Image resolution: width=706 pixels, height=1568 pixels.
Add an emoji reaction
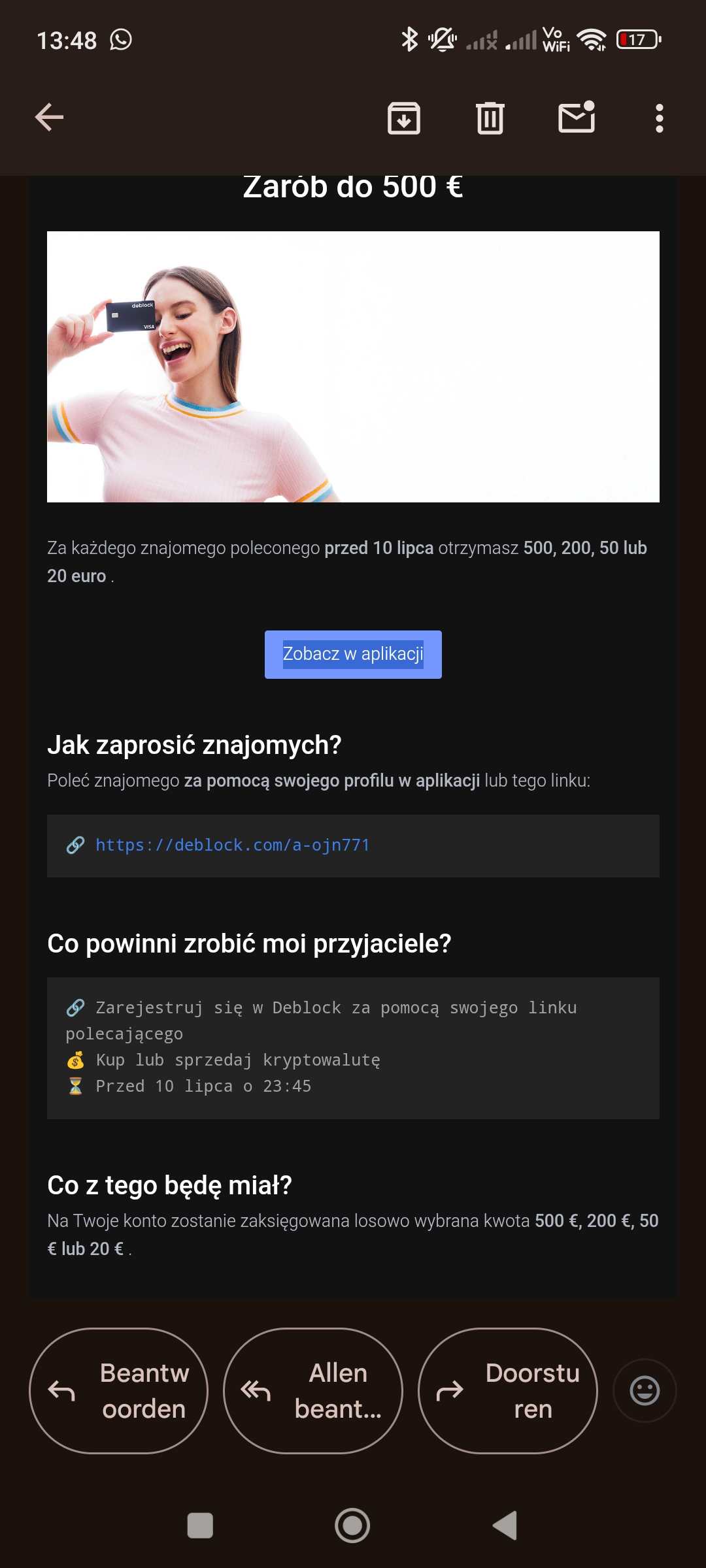(645, 1390)
